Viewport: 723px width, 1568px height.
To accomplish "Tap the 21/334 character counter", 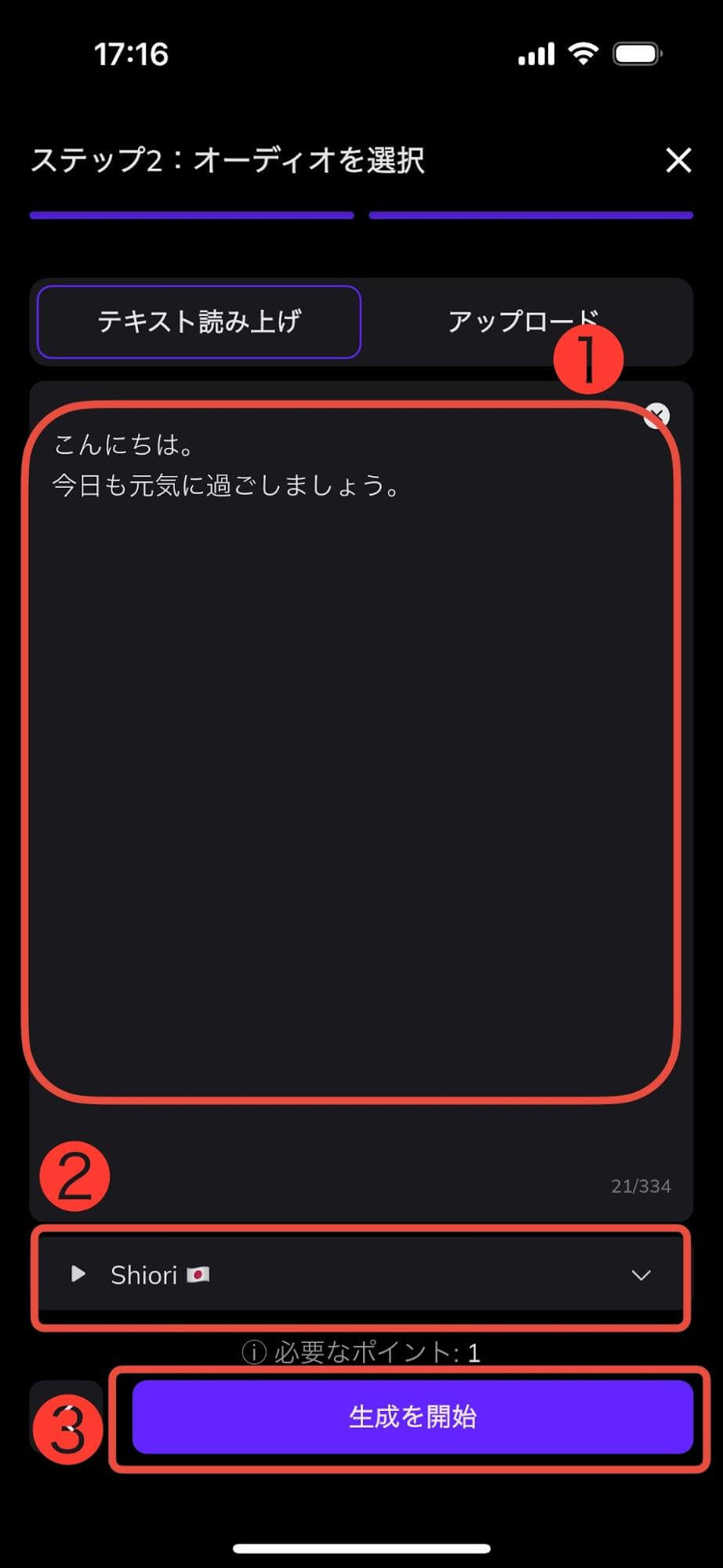I will [x=641, y=1187].
